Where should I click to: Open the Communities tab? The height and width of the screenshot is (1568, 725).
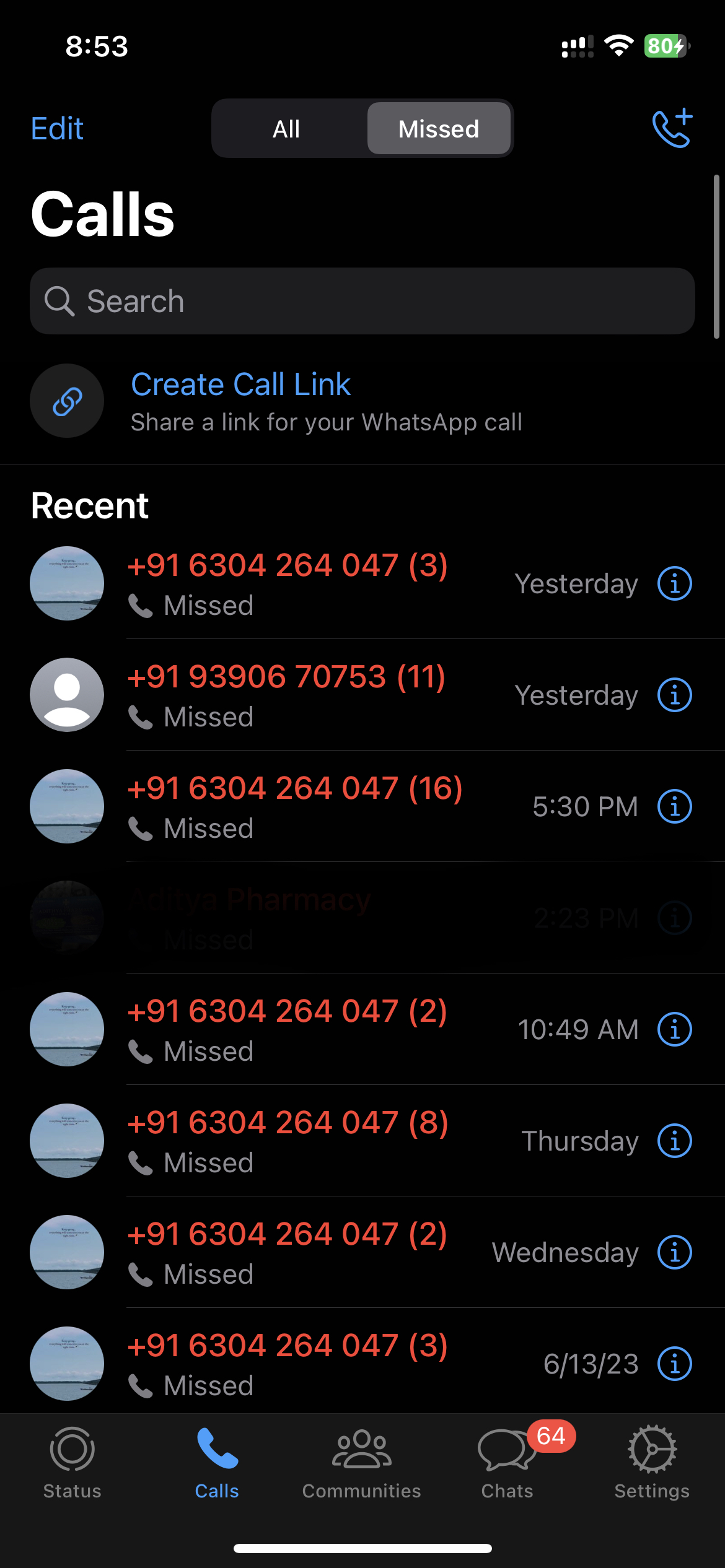click(x=361, y=1463)
